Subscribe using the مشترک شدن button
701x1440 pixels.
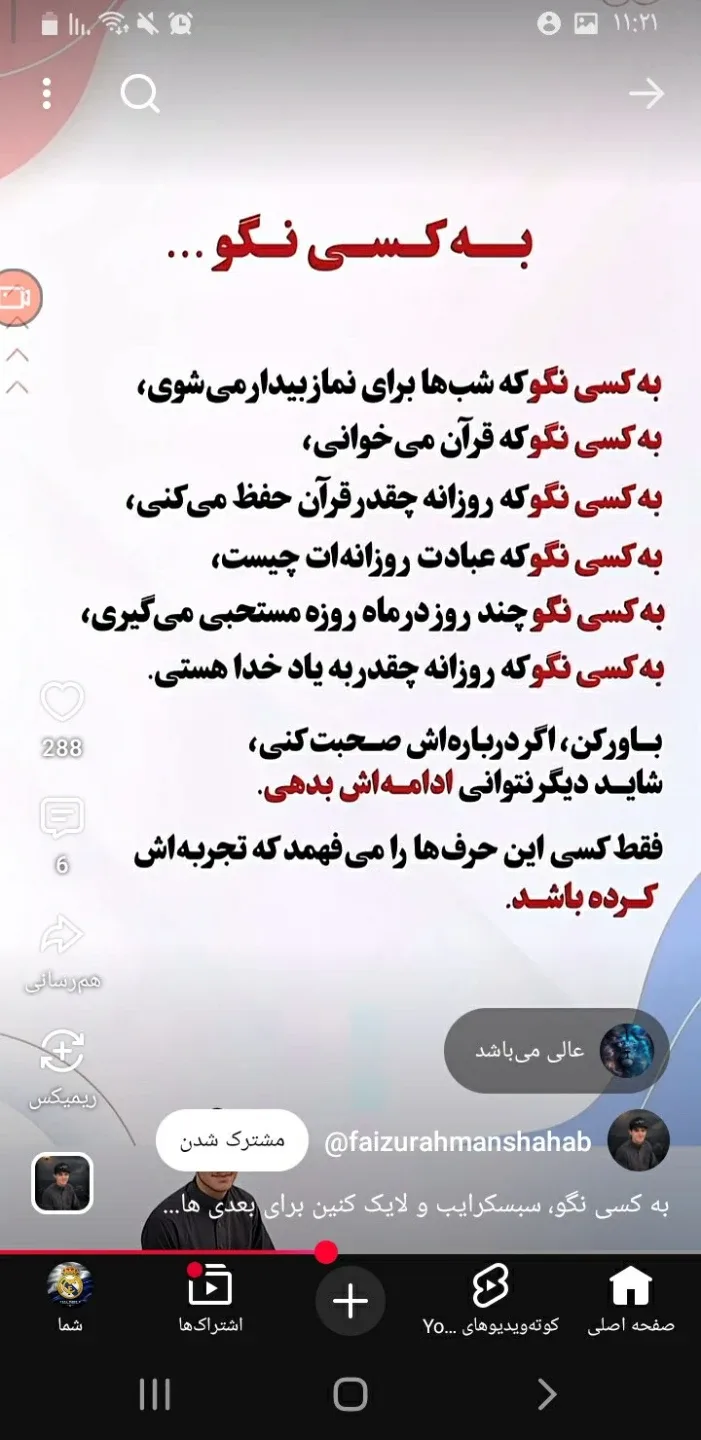tap(232, 1140)
